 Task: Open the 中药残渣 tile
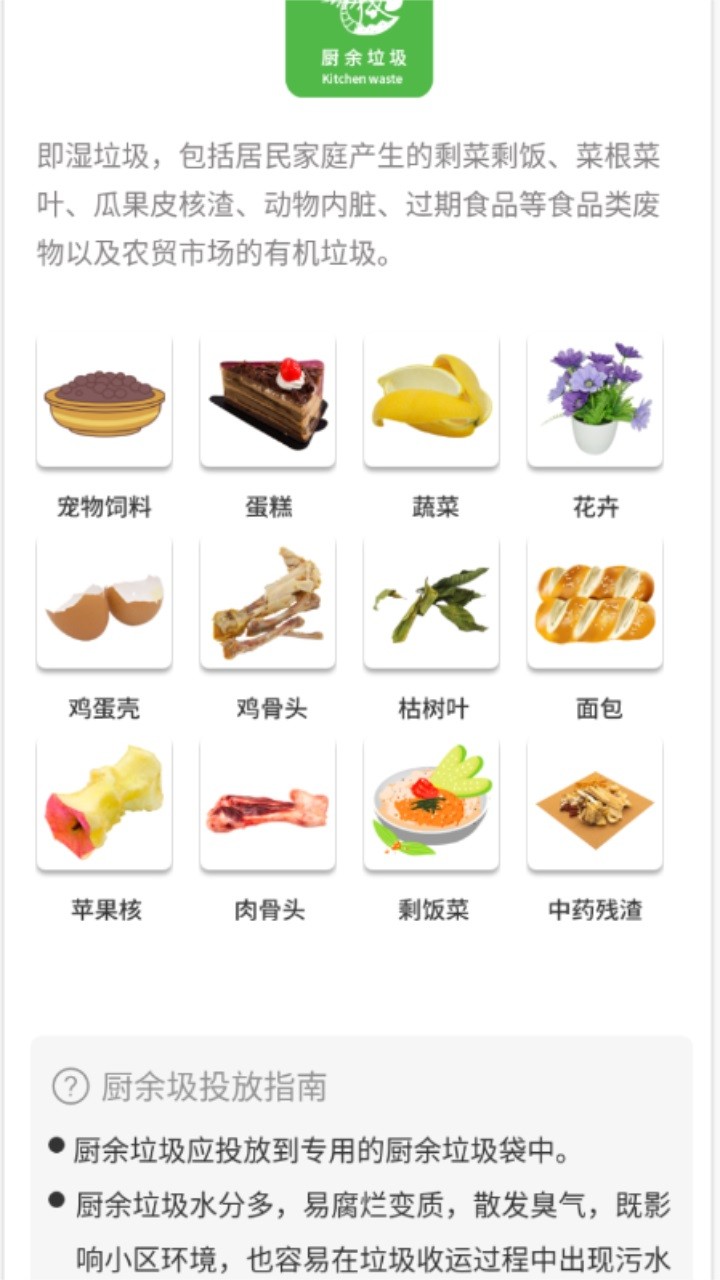tap(595, 805)
